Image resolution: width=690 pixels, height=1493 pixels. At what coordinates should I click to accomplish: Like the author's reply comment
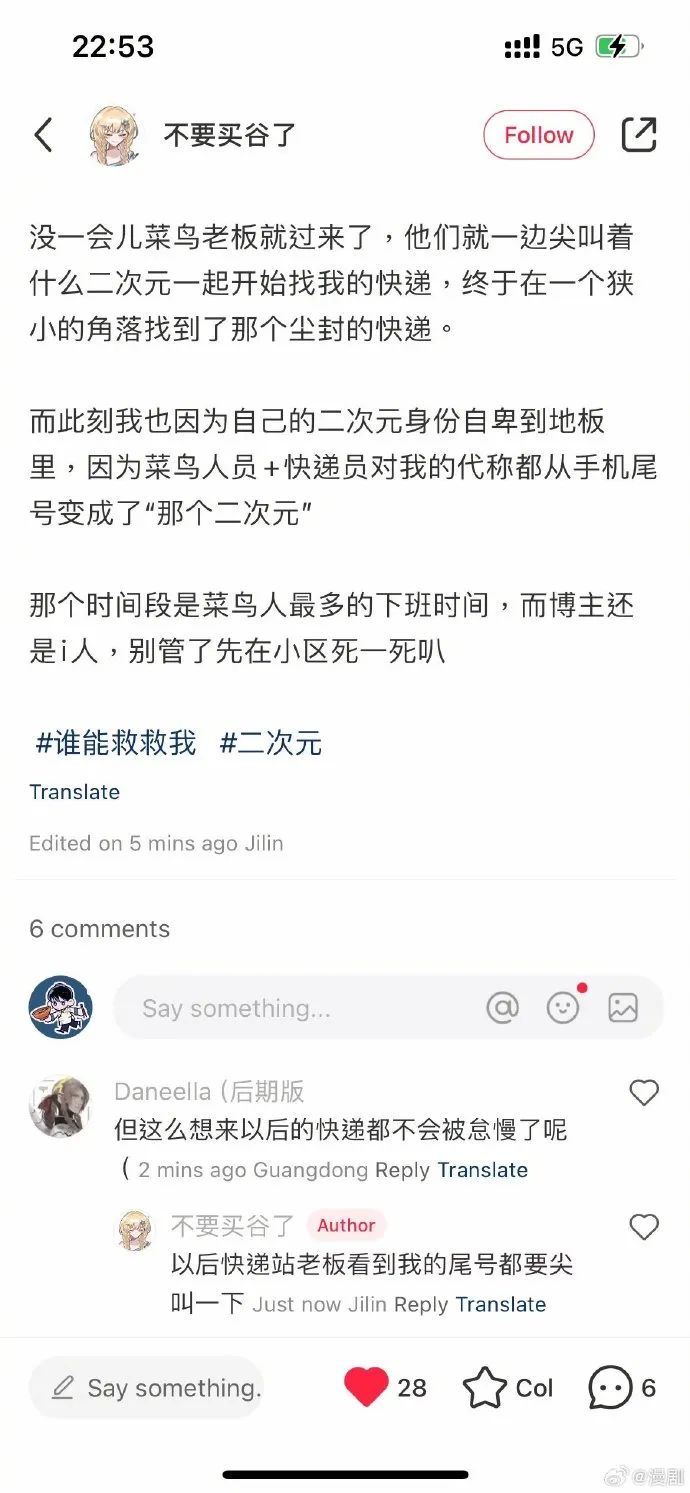644,1227
